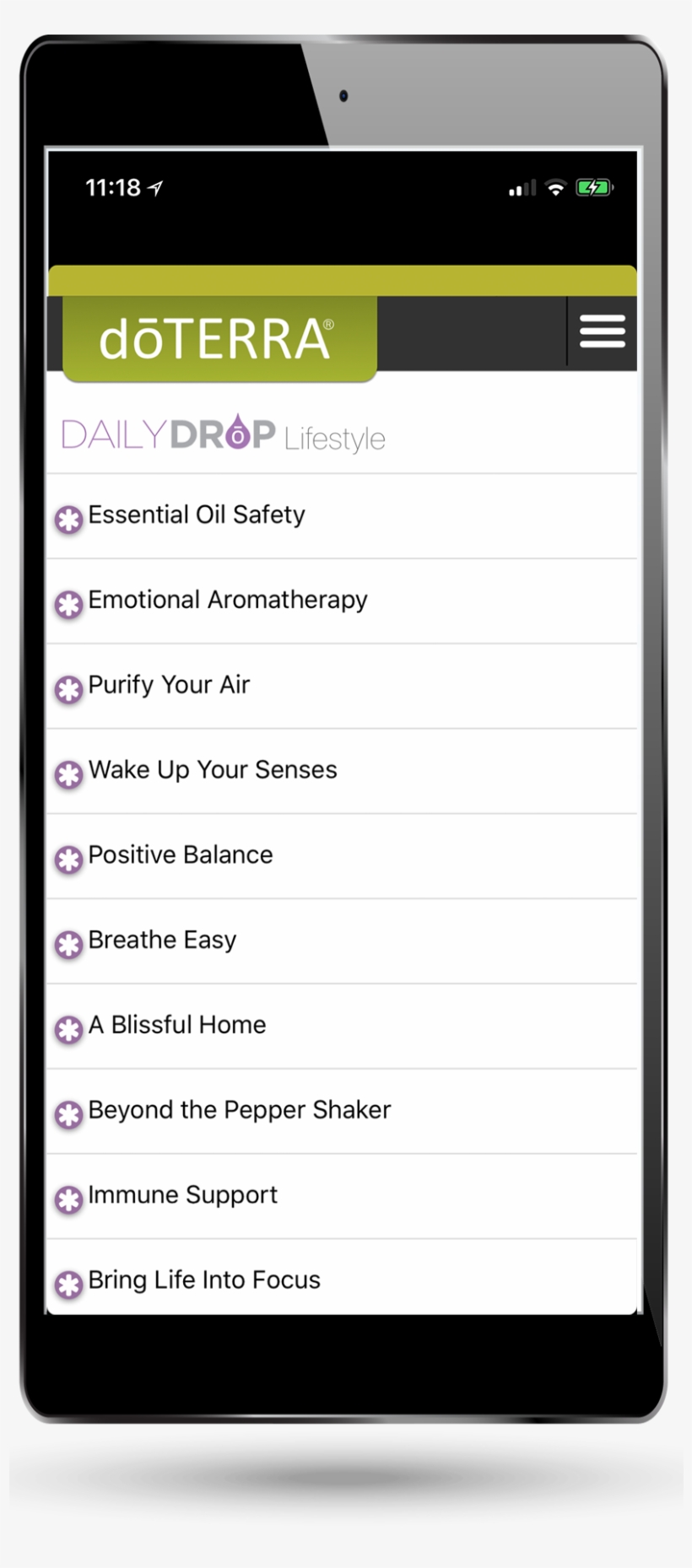The width and height of the screenshot is (692, 1568).
Task: Select the Emotional Aromatherapy list row
Action: point(338,601)
